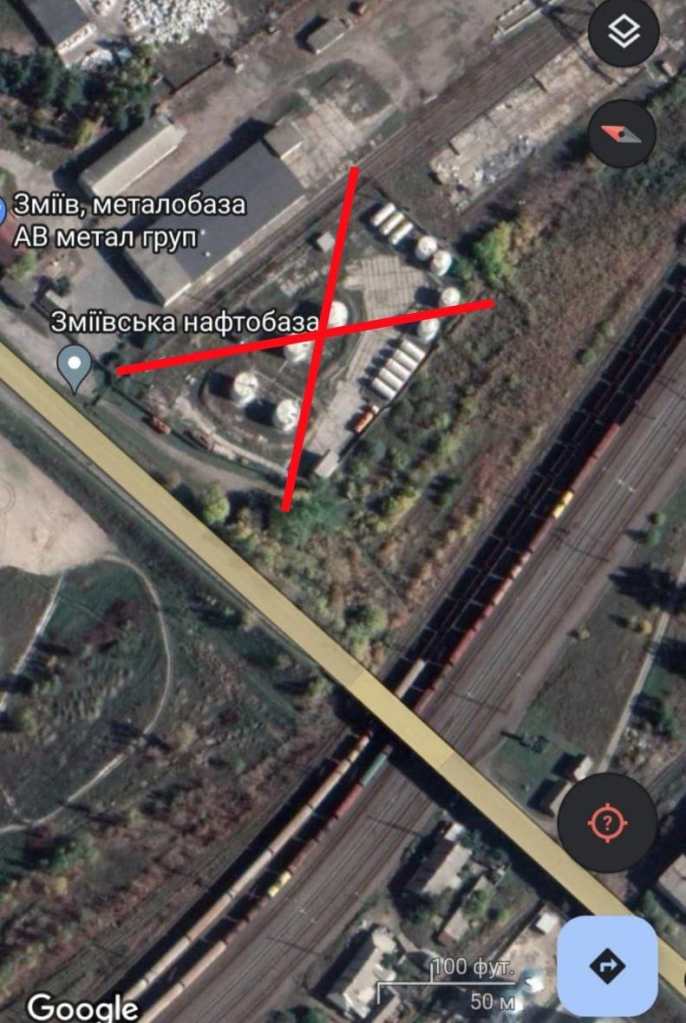Center map on my location
Screen dimensions: 686x1023
[607, 823]
